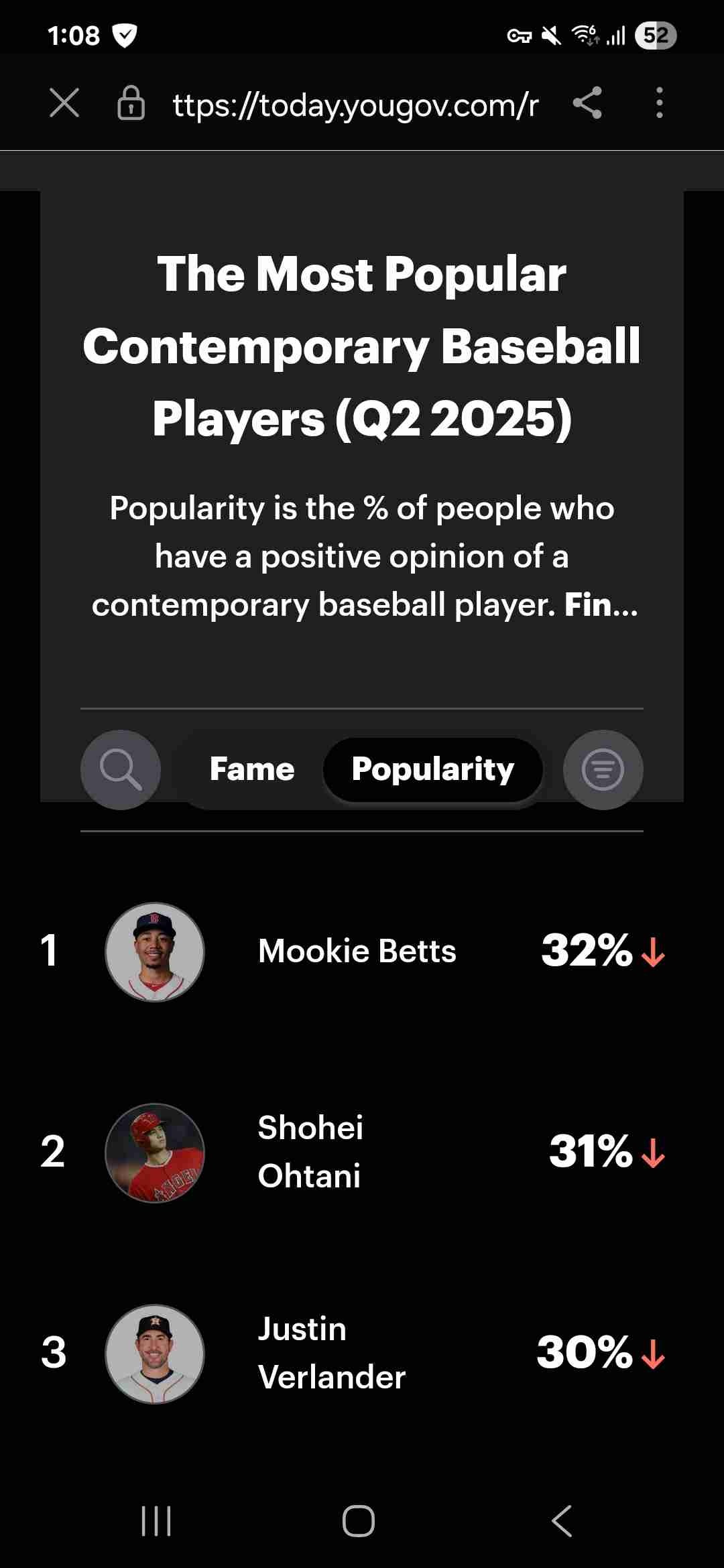Switch to the Fame tab
The height and width of the screenshot is (1568, 724).
tap(252, 769)
